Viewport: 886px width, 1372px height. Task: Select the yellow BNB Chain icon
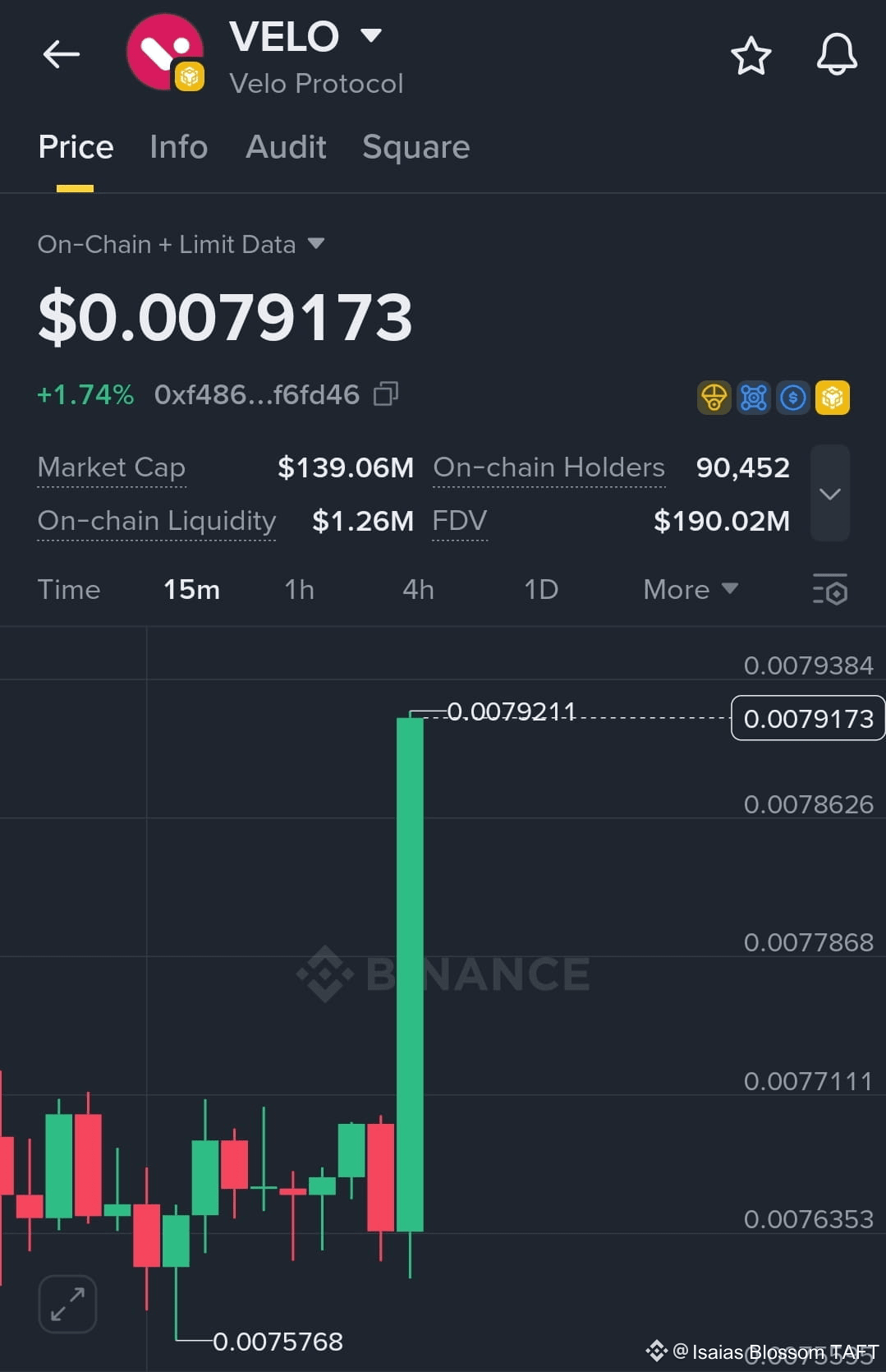(833, 398)
